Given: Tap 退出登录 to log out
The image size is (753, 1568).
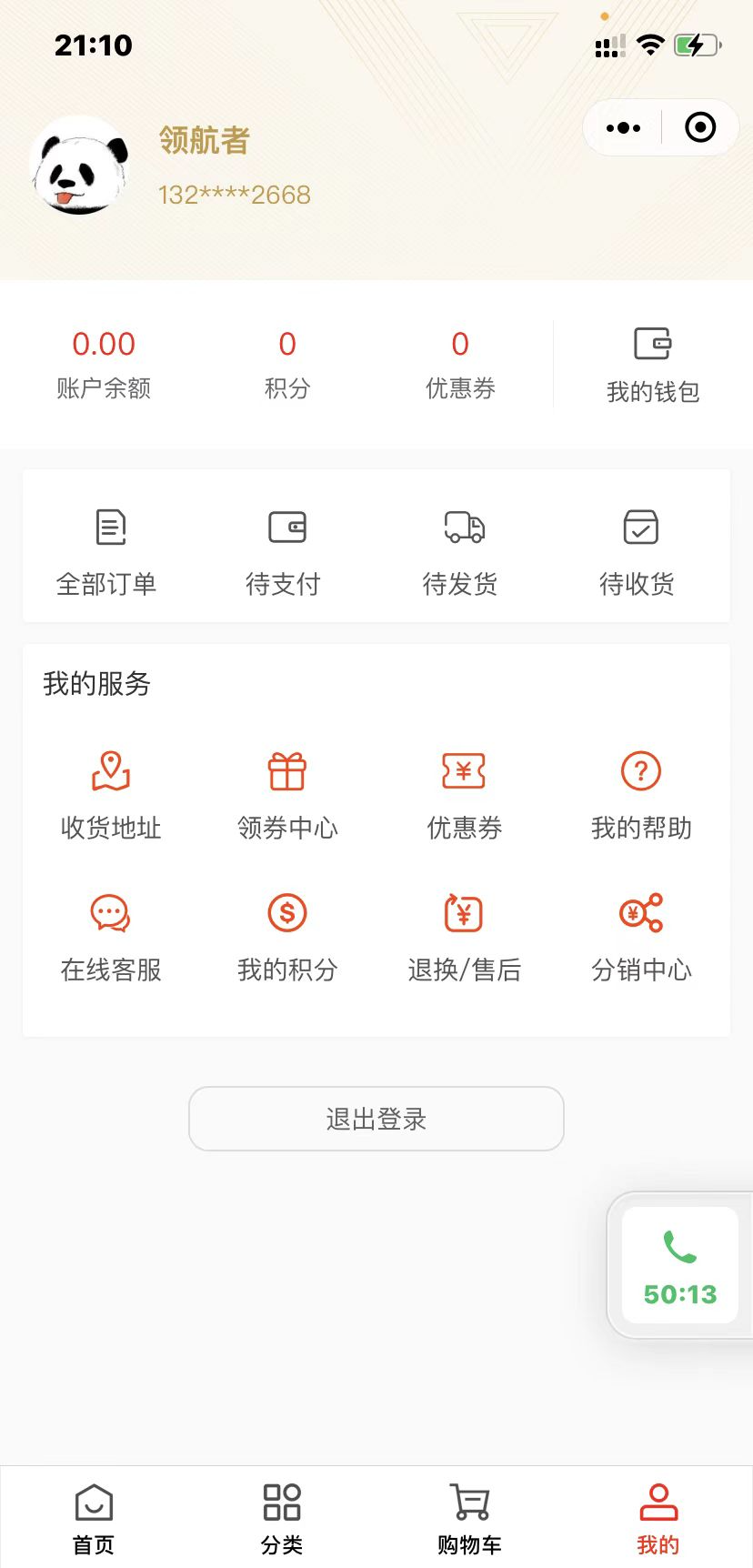Looking at the screenshot, I should [x=376, y=1119].
